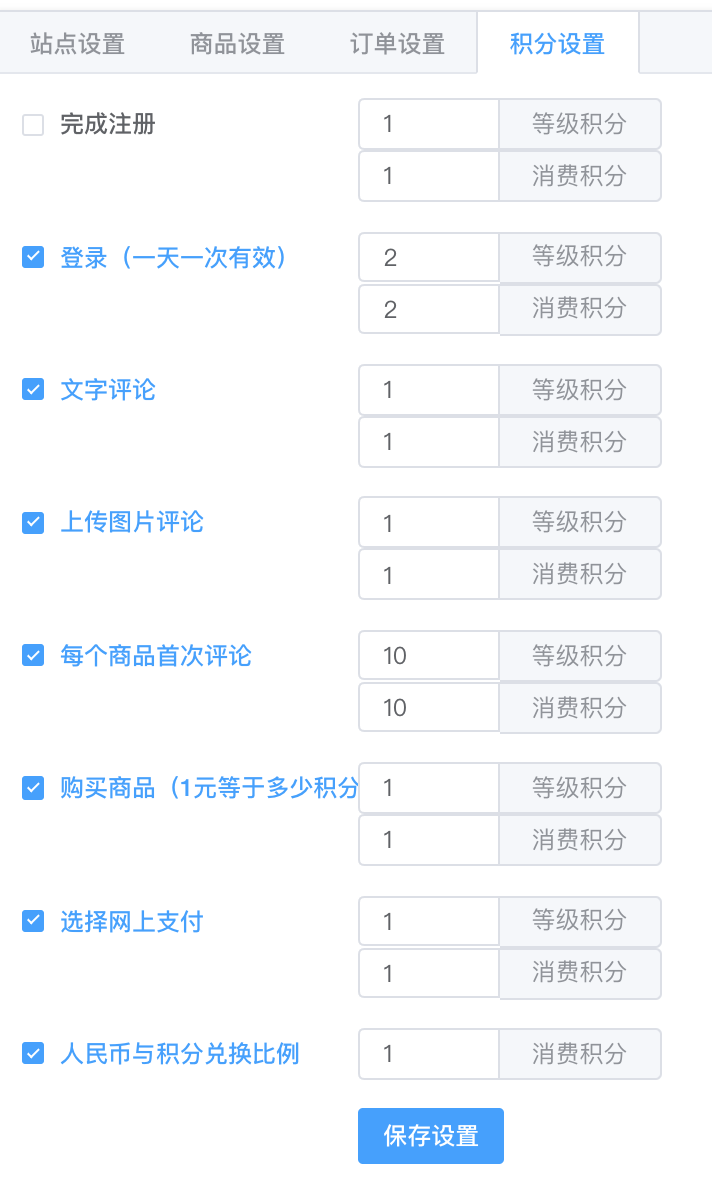712x1200 pixels.
Task: Focus 消费积分 field for 上传图片评论
Action: pos(429,574)
